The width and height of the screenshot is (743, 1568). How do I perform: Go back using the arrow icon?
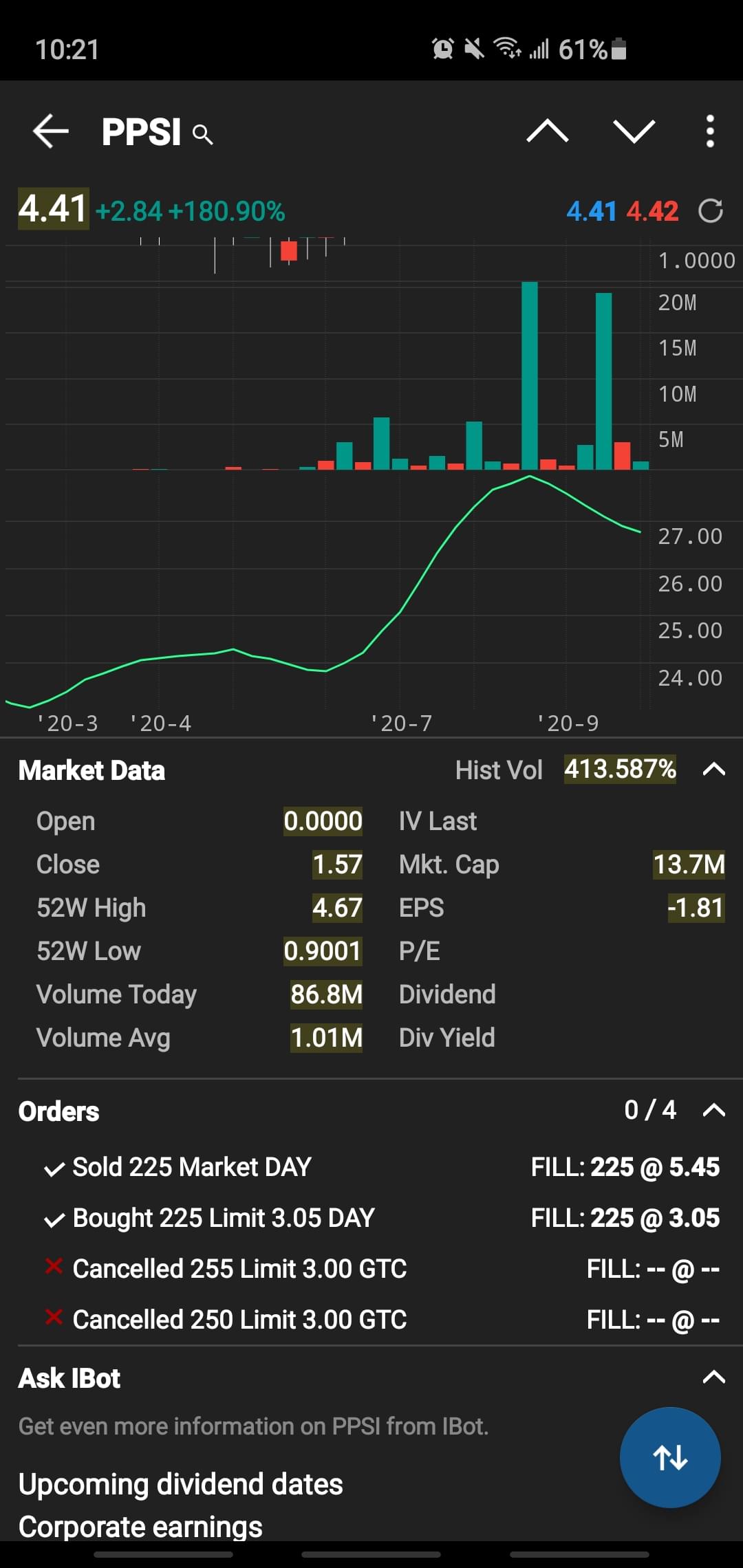tap(51, 131)
